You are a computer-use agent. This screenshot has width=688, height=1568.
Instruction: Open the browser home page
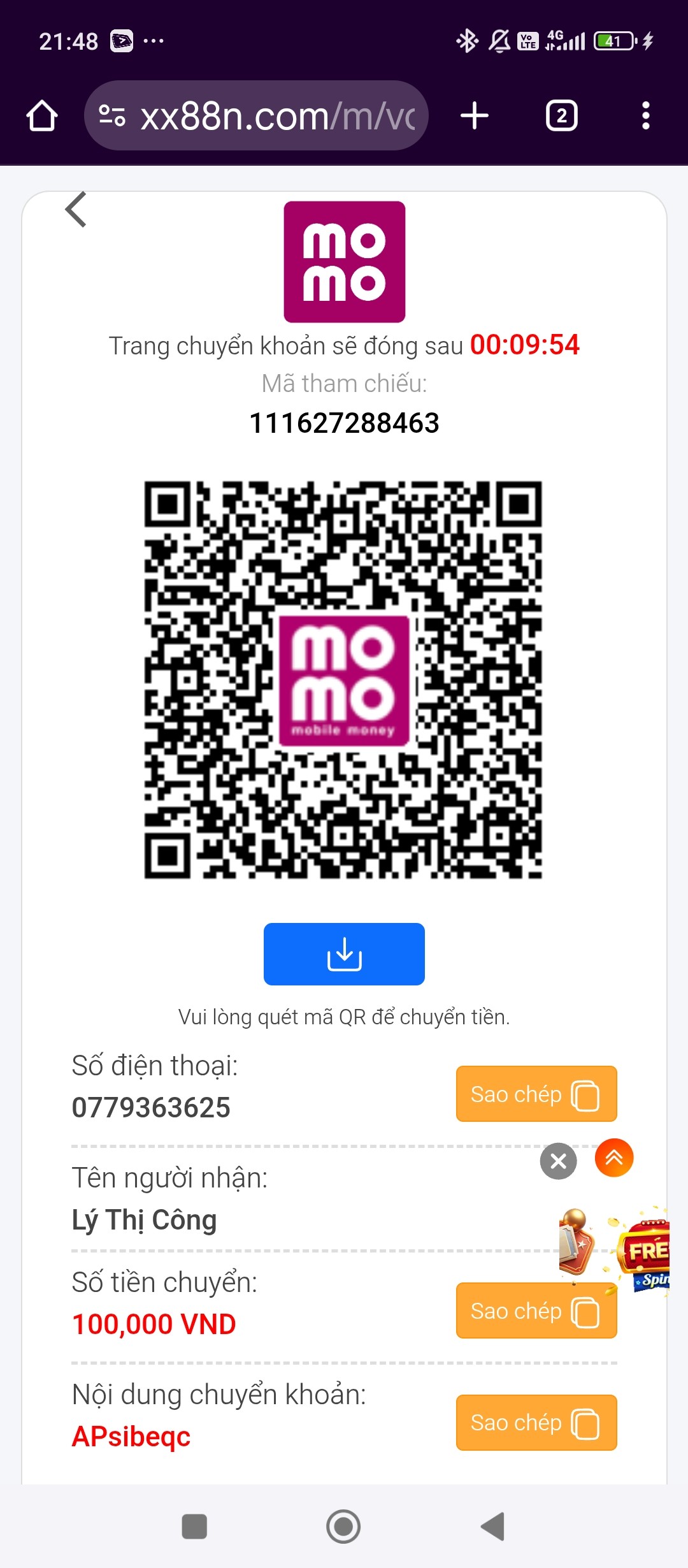[x=42, y=116]
